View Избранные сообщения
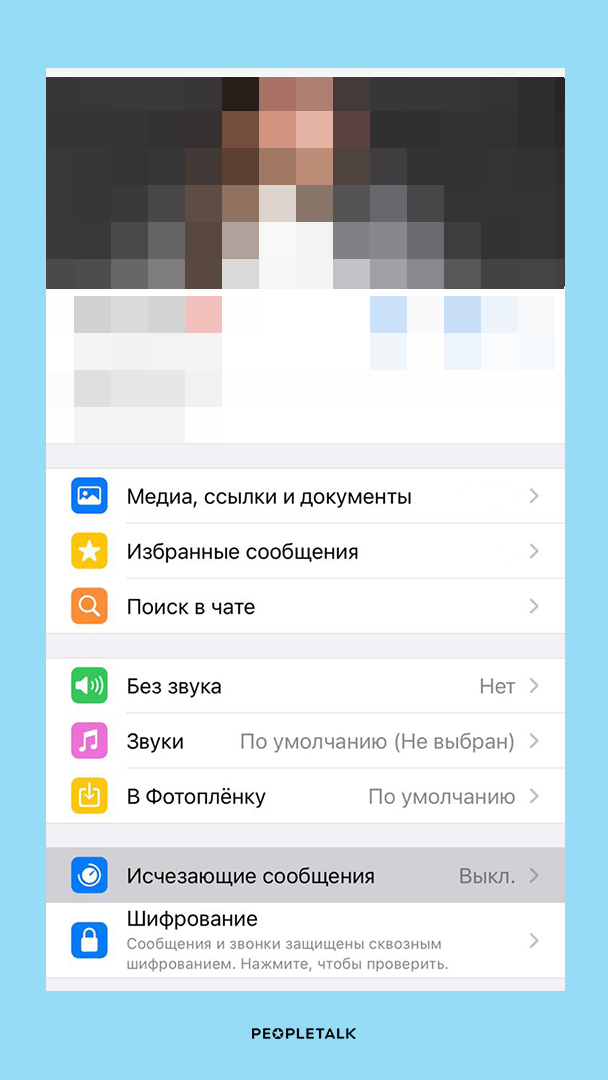 click(305, 551)
